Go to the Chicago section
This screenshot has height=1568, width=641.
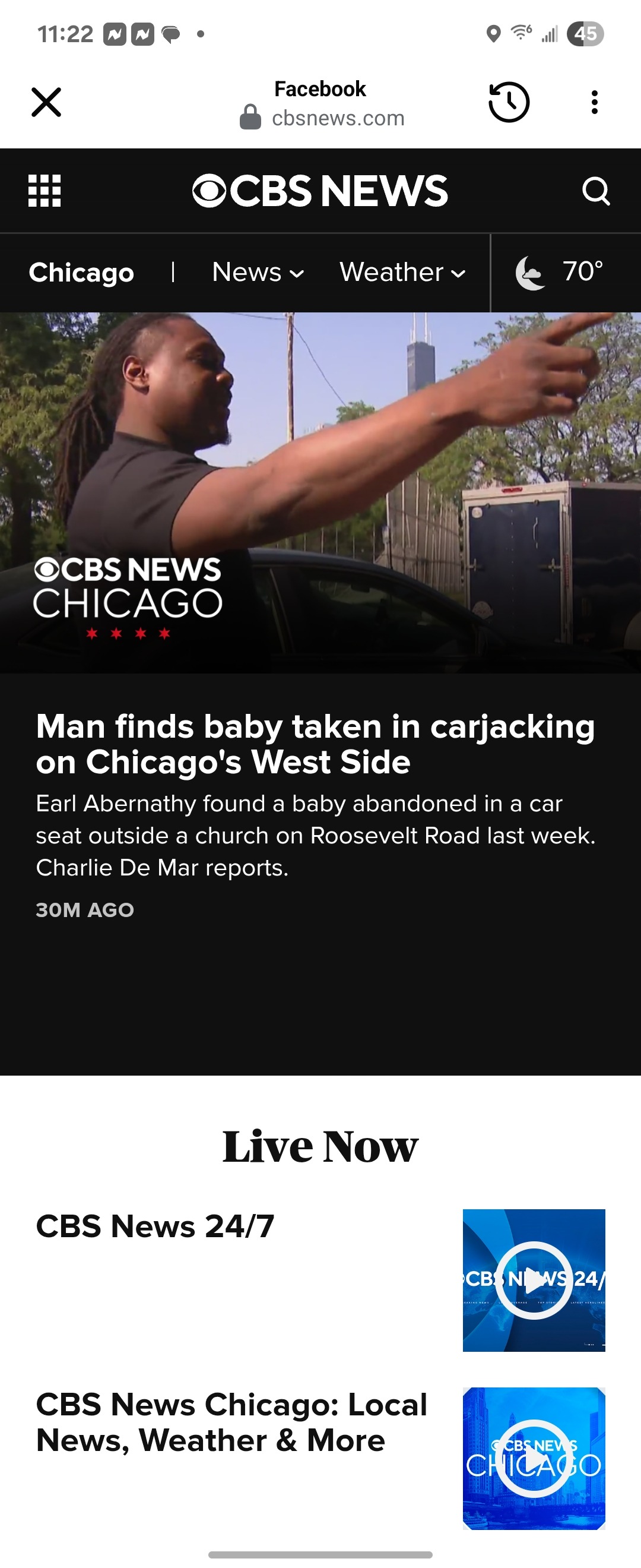[81, 273]
